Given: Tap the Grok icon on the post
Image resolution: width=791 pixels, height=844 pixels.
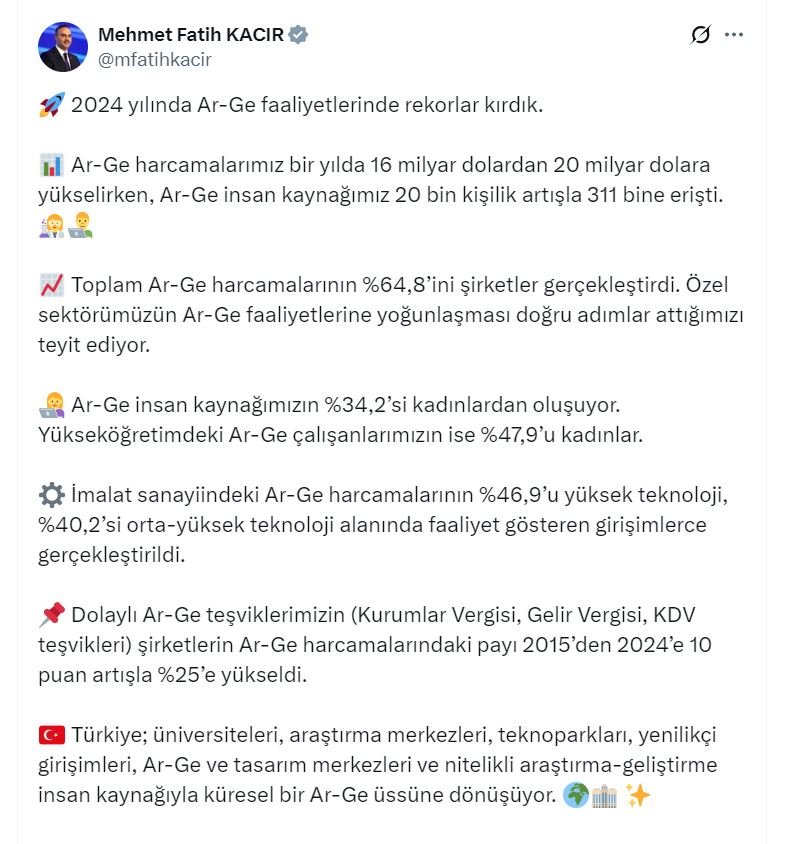Looking at the screenshot, I should [701, 35].
